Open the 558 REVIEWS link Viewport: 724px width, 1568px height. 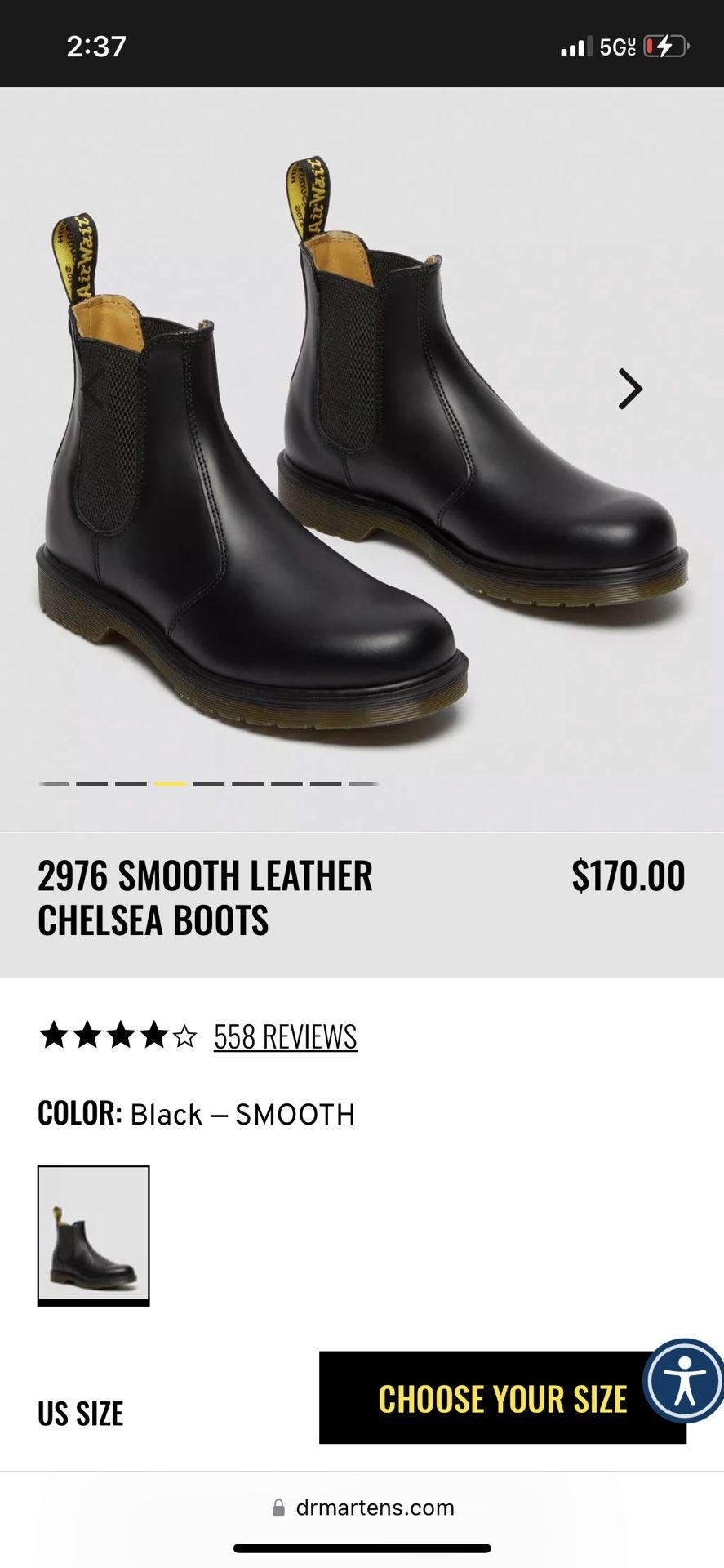coord(284,1036)
